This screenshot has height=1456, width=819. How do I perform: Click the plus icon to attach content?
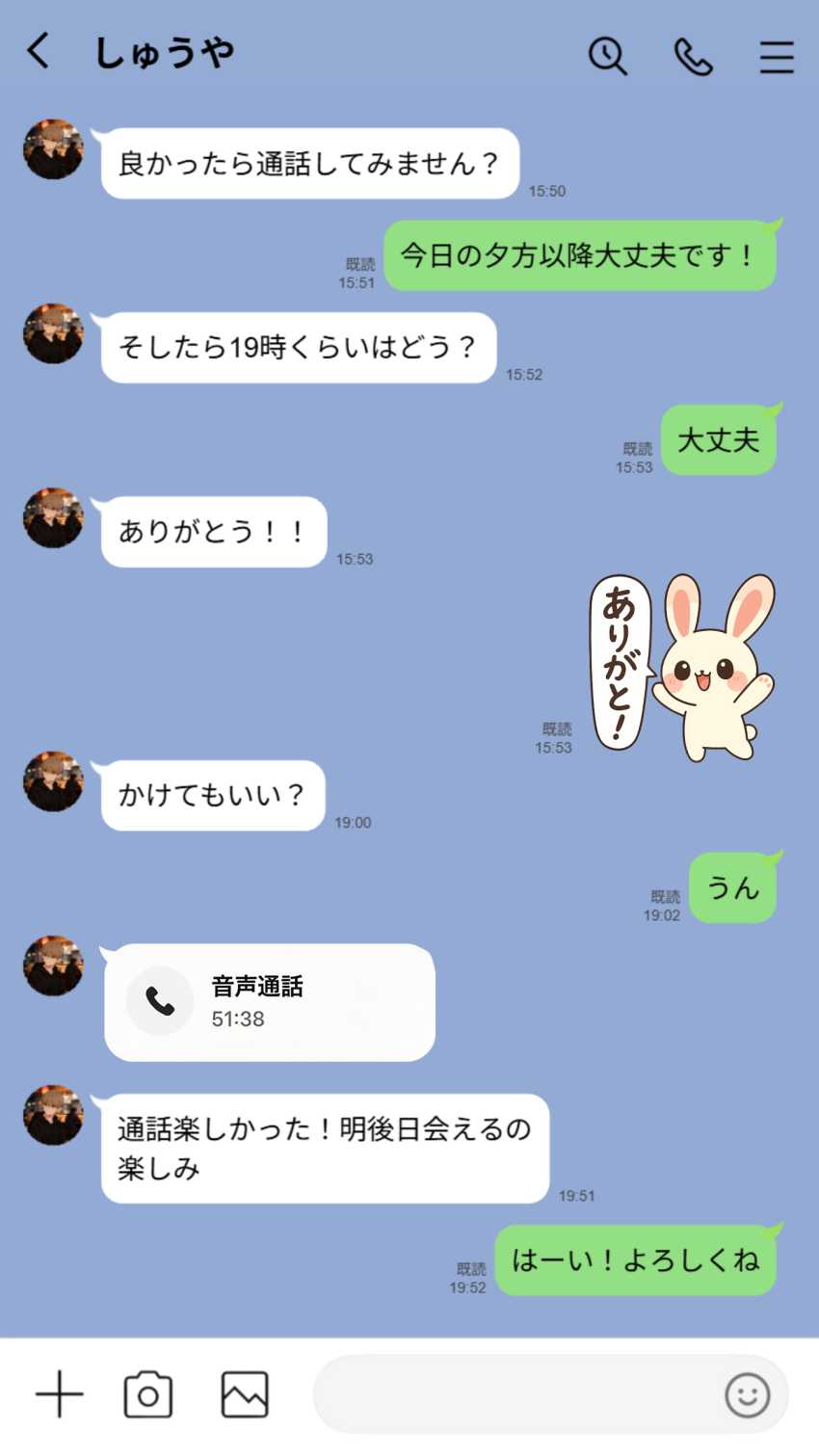click(60, 1392)
